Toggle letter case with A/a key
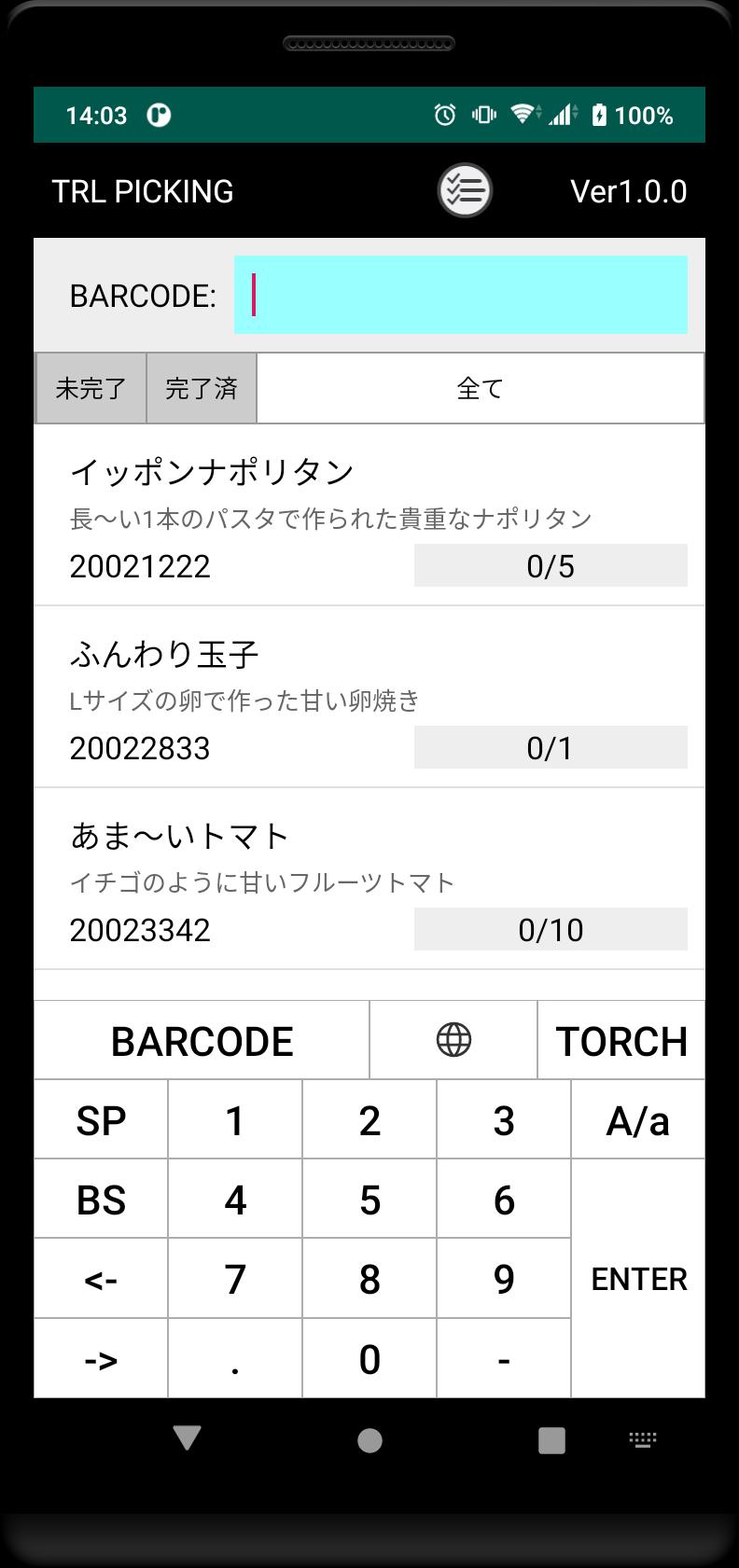The width and height of the screenshot is (739, 1568). (638, 1119)
